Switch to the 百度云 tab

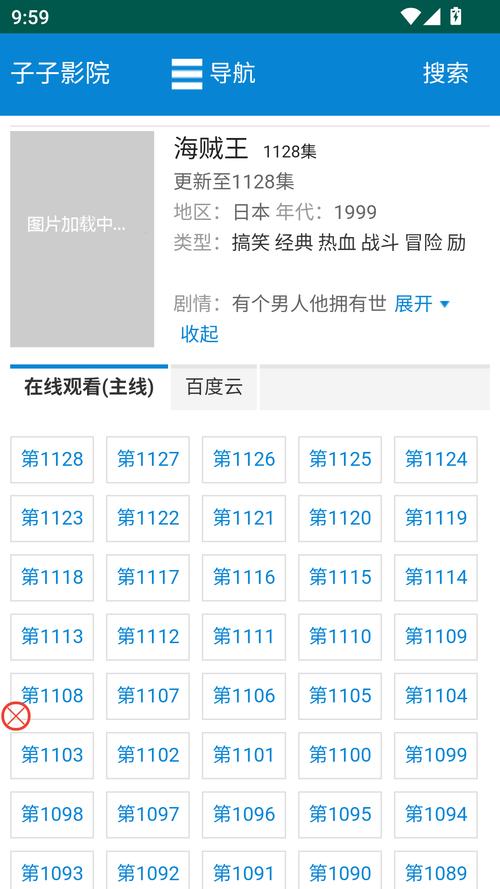pyautogui.click(x=214, y=387)
